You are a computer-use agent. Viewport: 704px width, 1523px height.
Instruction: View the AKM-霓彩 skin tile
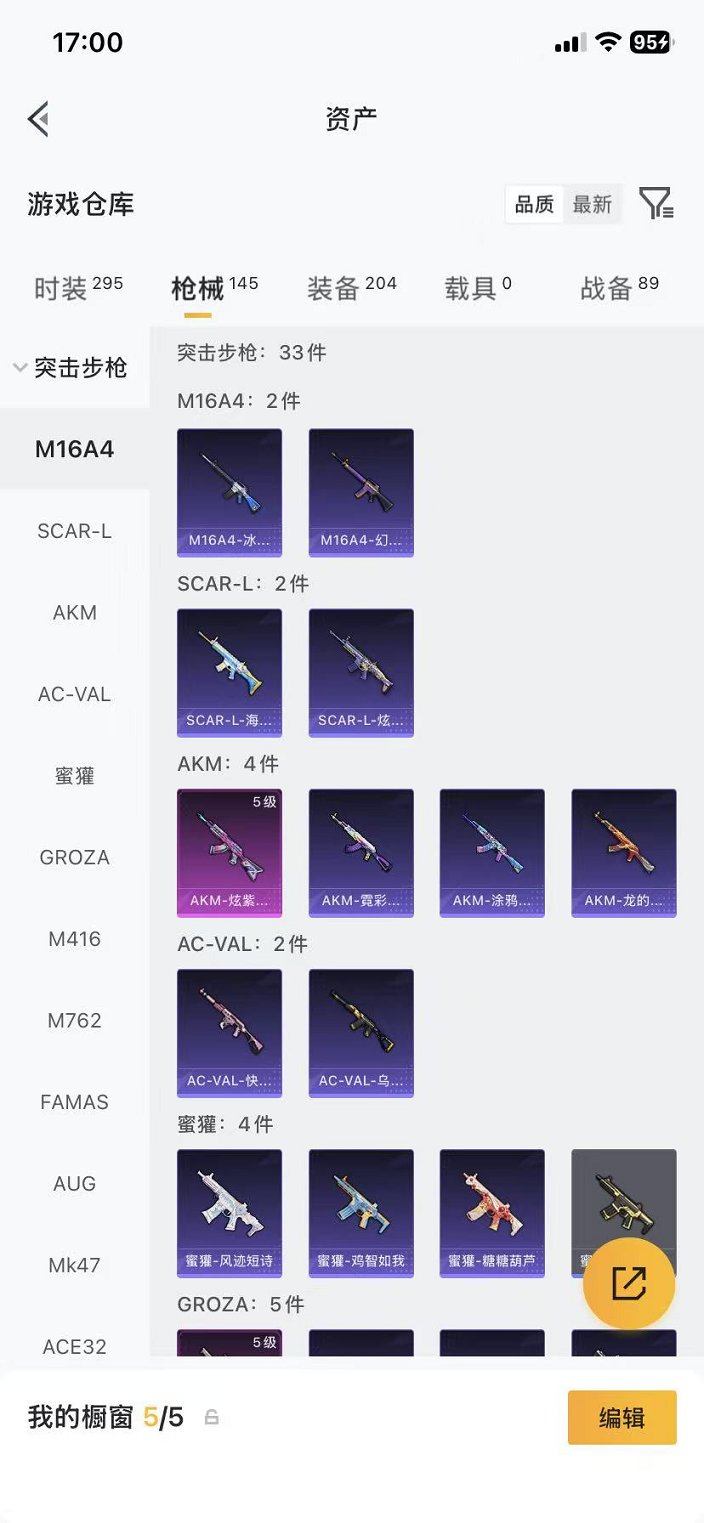point(361,852)
